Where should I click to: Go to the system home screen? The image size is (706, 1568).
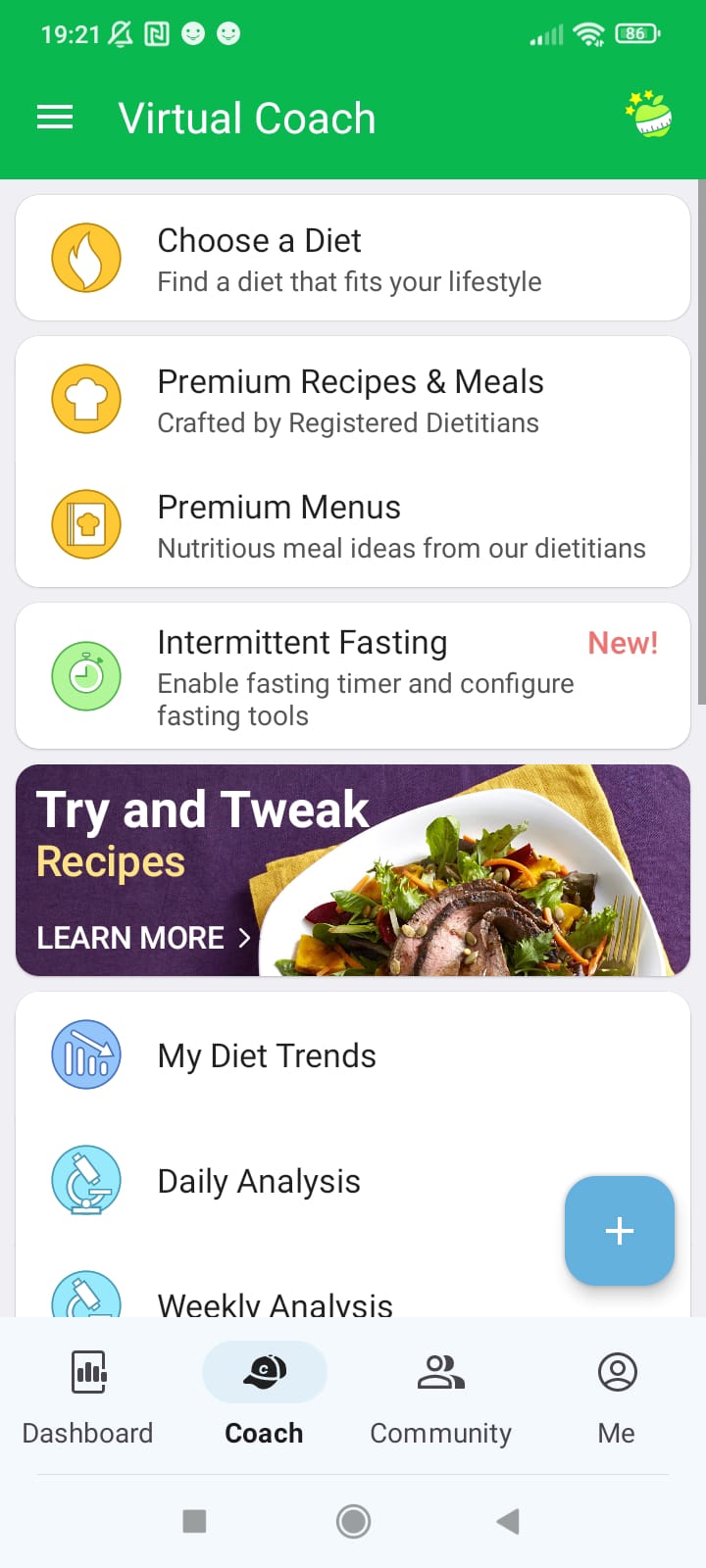[353, 1521]
